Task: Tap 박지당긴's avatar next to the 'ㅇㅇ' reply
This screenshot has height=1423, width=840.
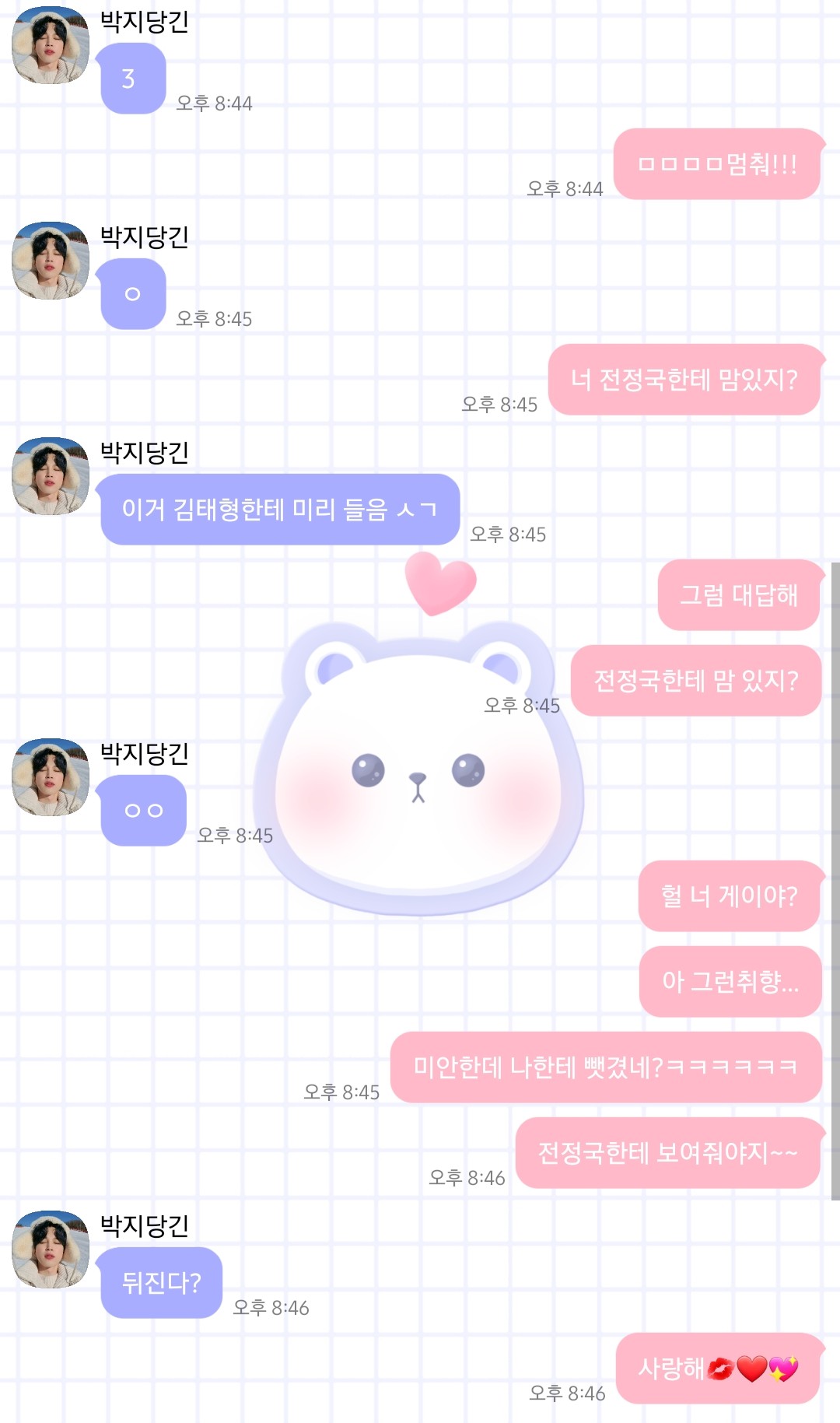Action: coord(51,776)
